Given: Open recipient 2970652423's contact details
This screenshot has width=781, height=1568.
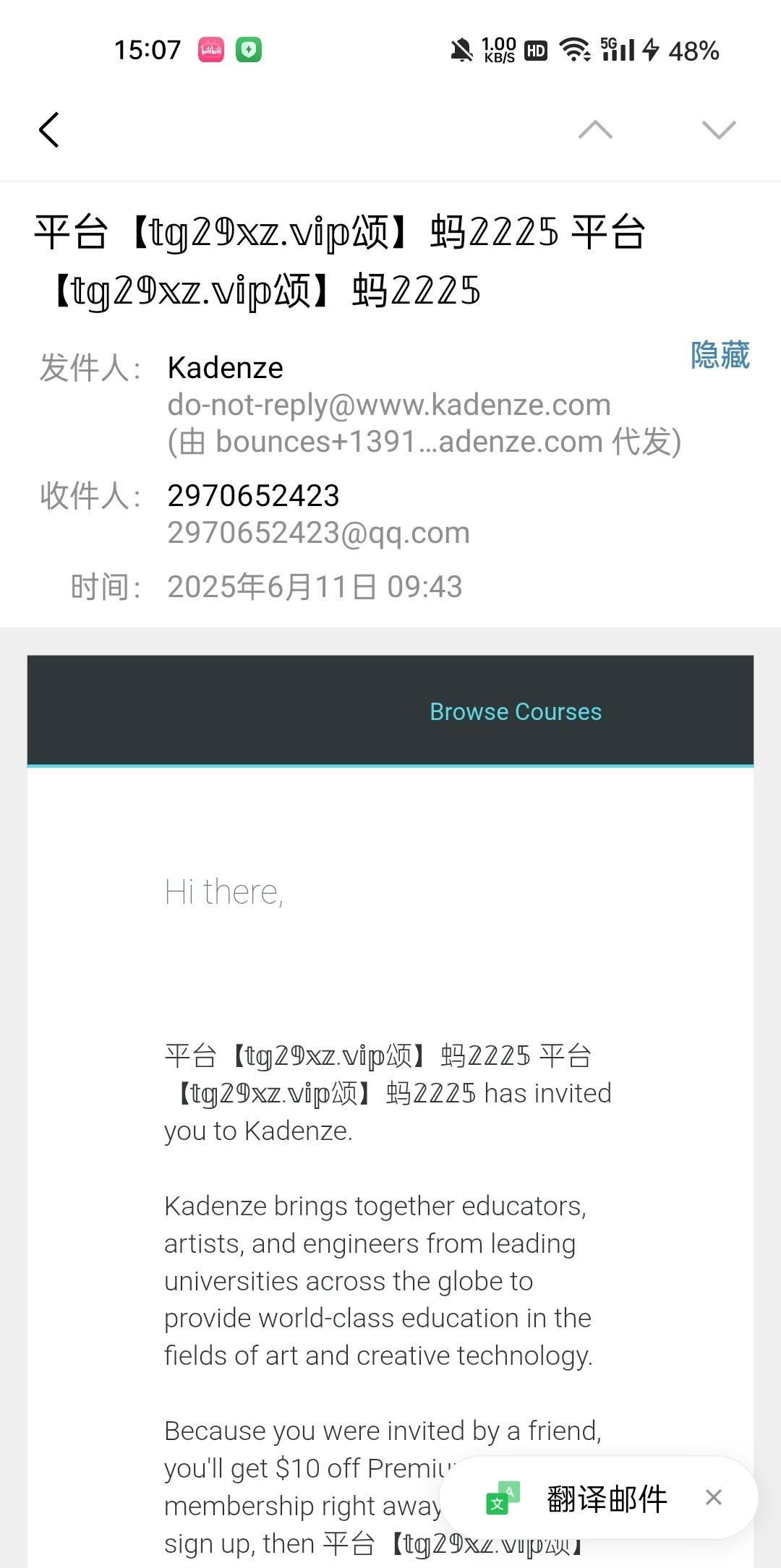Looking at the screenshot, I should click(x=253, y=496).
